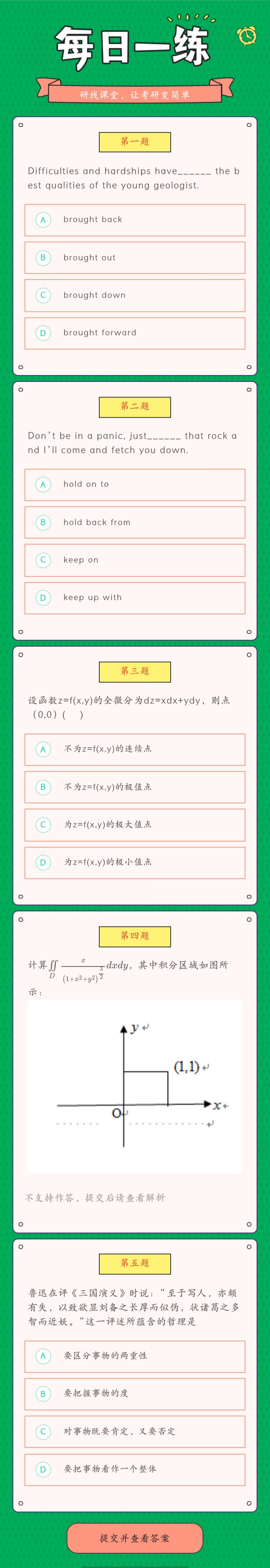Pick option "brought down"
270x1568 pixels.
[135, 295]
